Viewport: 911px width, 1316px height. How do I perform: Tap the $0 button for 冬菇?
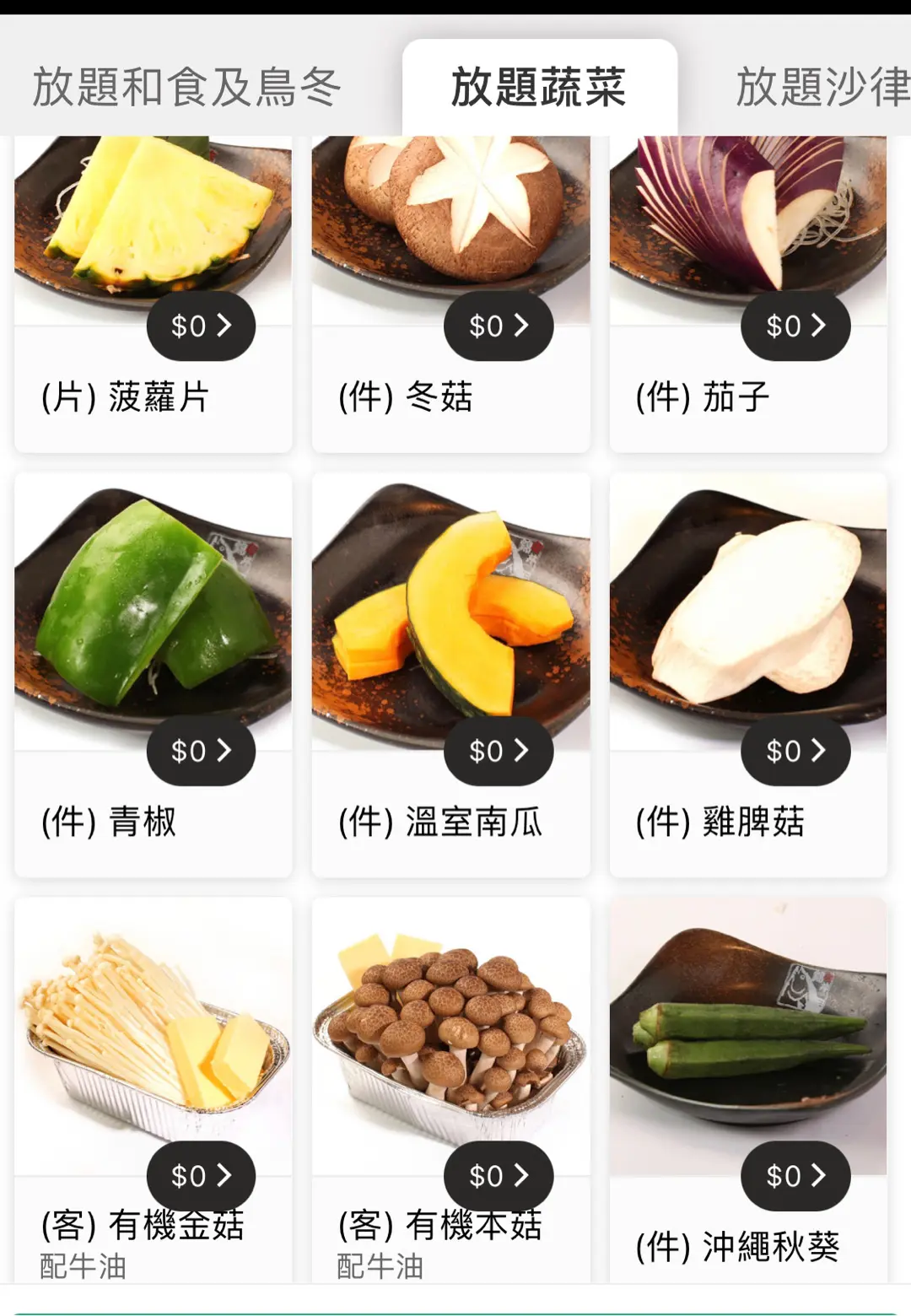(499, 326)
